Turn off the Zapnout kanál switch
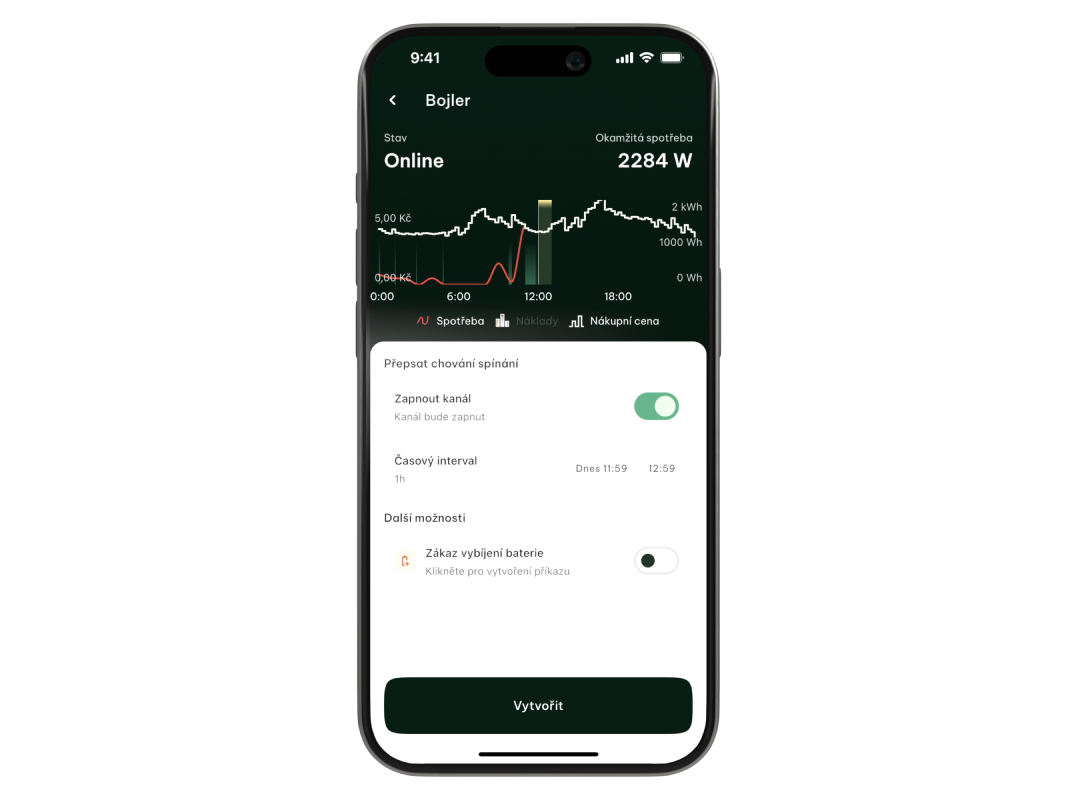 point(656,406)
